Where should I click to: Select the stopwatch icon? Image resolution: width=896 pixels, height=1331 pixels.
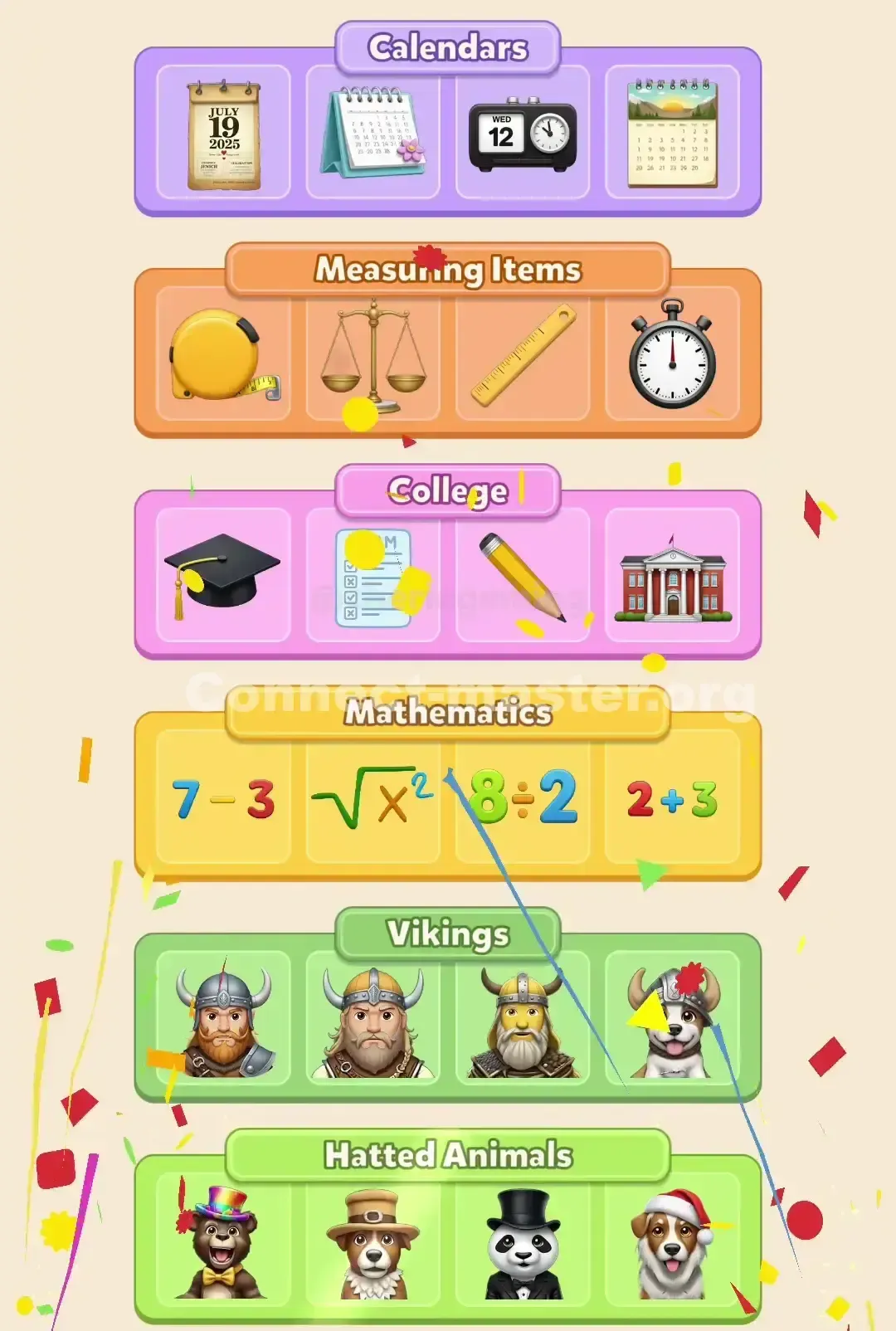click(x=674, y=358)
